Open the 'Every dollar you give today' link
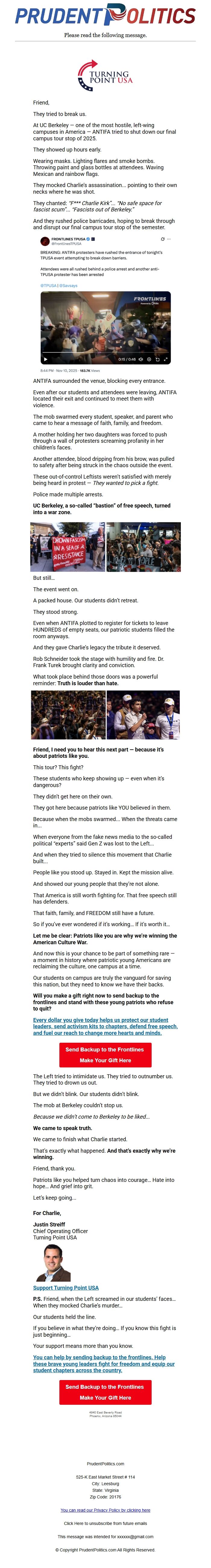 pos(105,1027)
